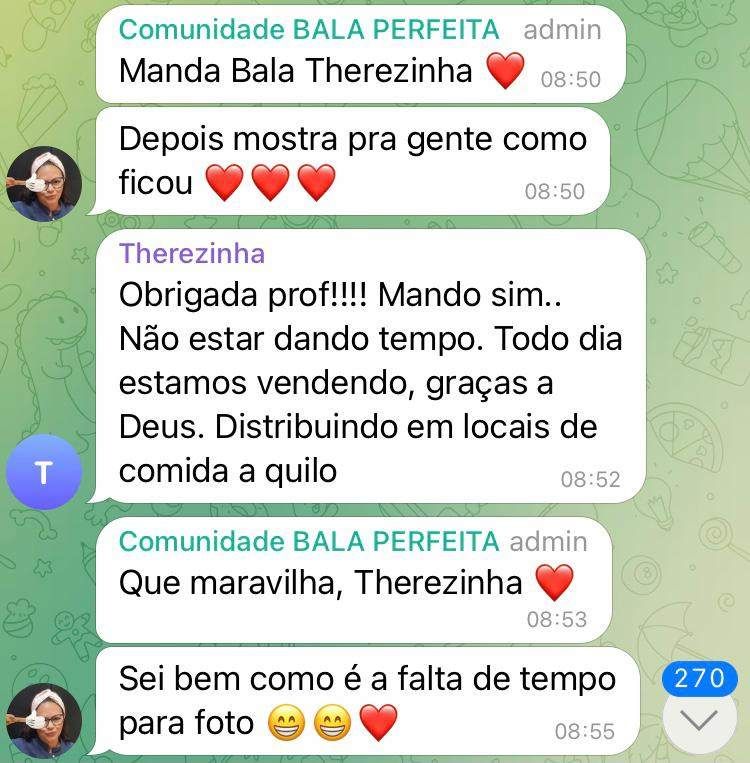Jump to latest messages with the down arrow
The image size is (750, 763).
coord(699,719)
